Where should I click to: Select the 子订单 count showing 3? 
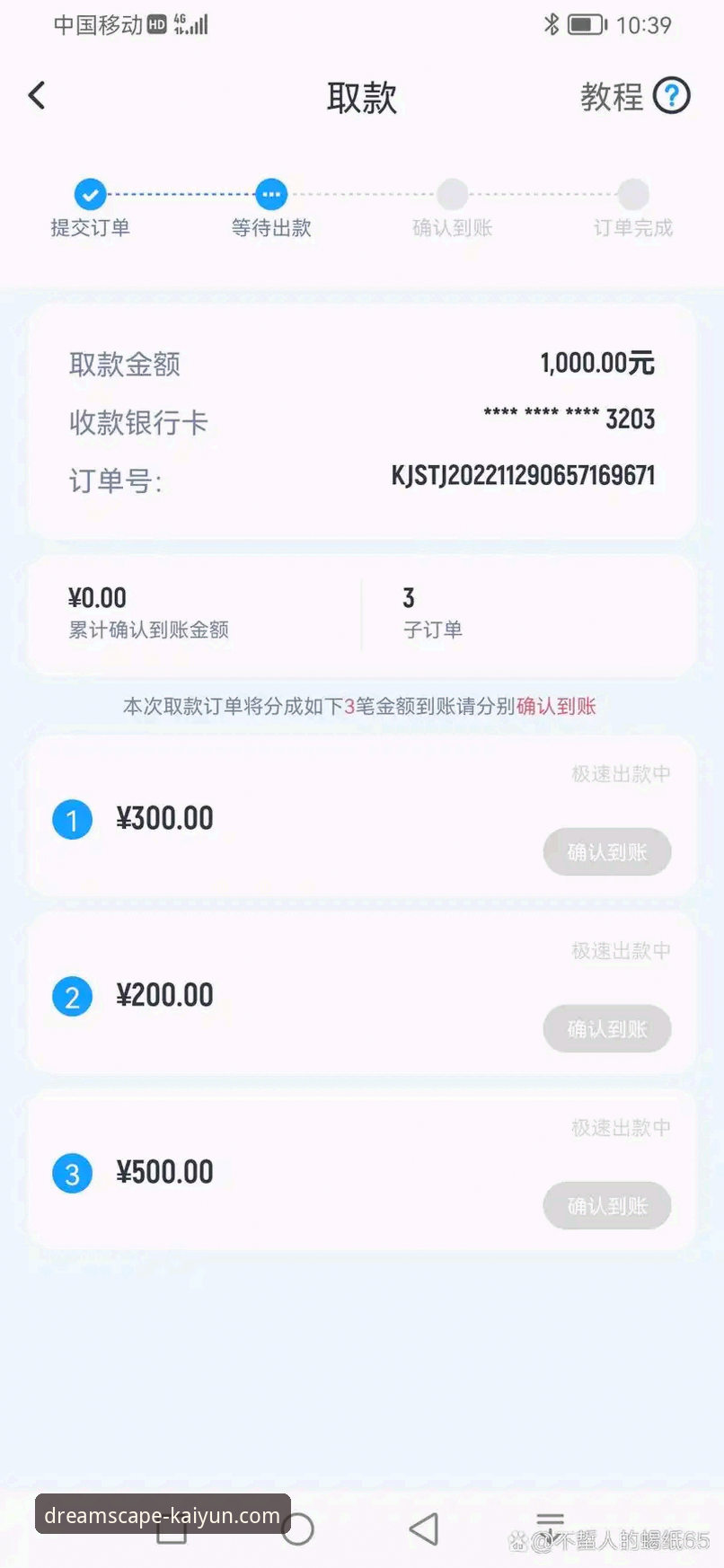(433, 612)
